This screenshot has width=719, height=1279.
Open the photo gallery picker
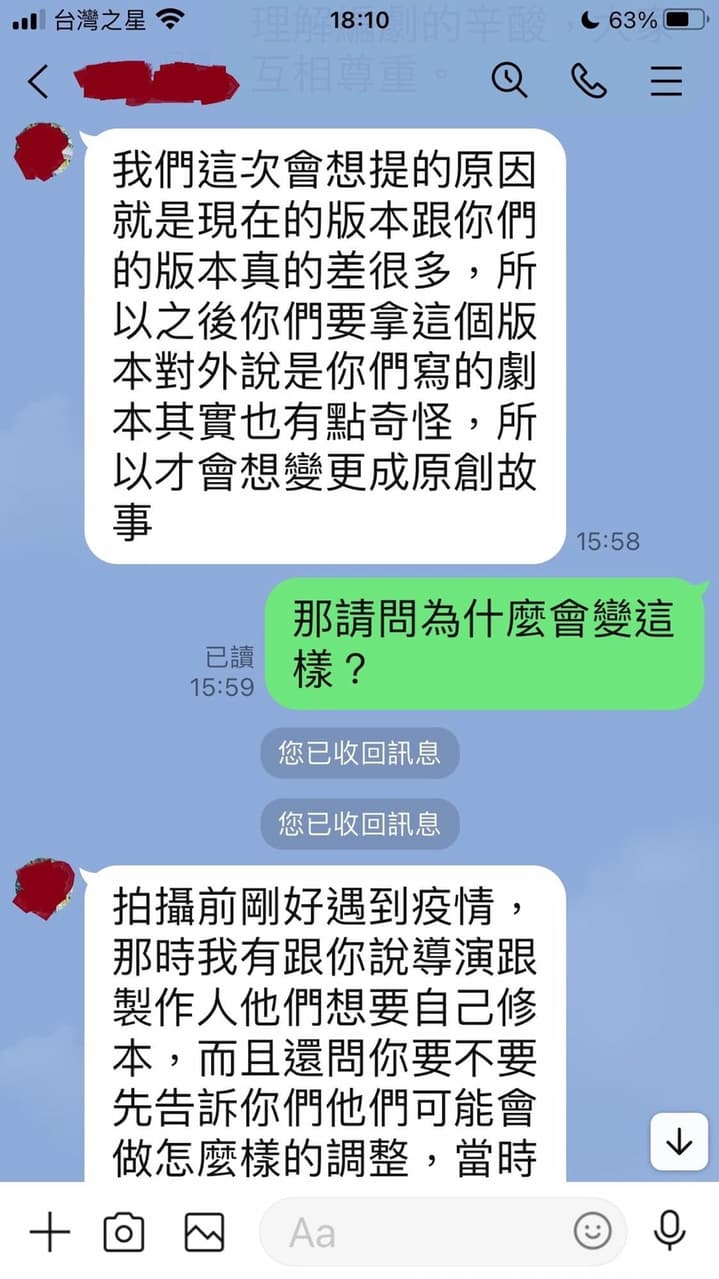205,1232
